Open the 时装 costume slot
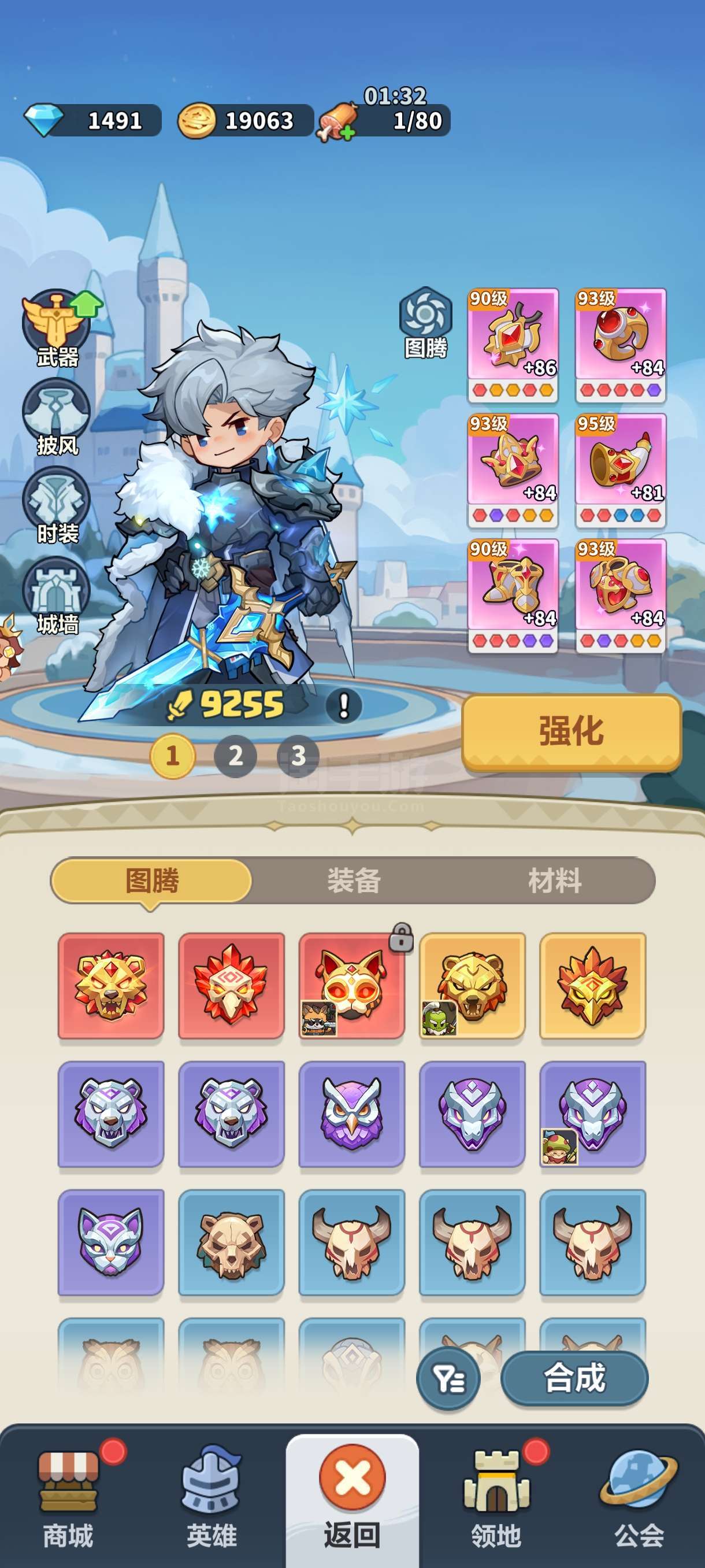705x1568 pixels. click(x=57, y=506)
